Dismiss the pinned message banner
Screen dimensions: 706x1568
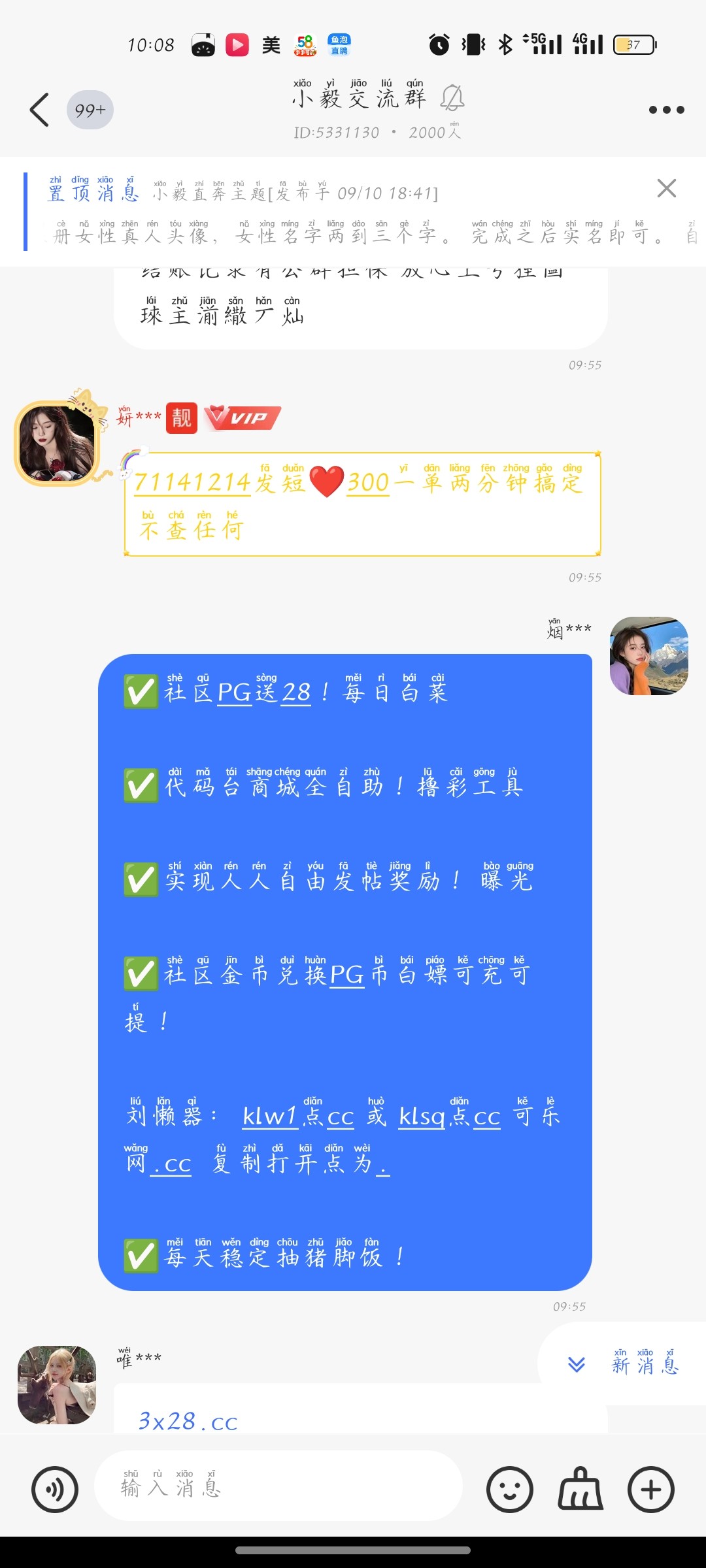(x=666, y=189)
